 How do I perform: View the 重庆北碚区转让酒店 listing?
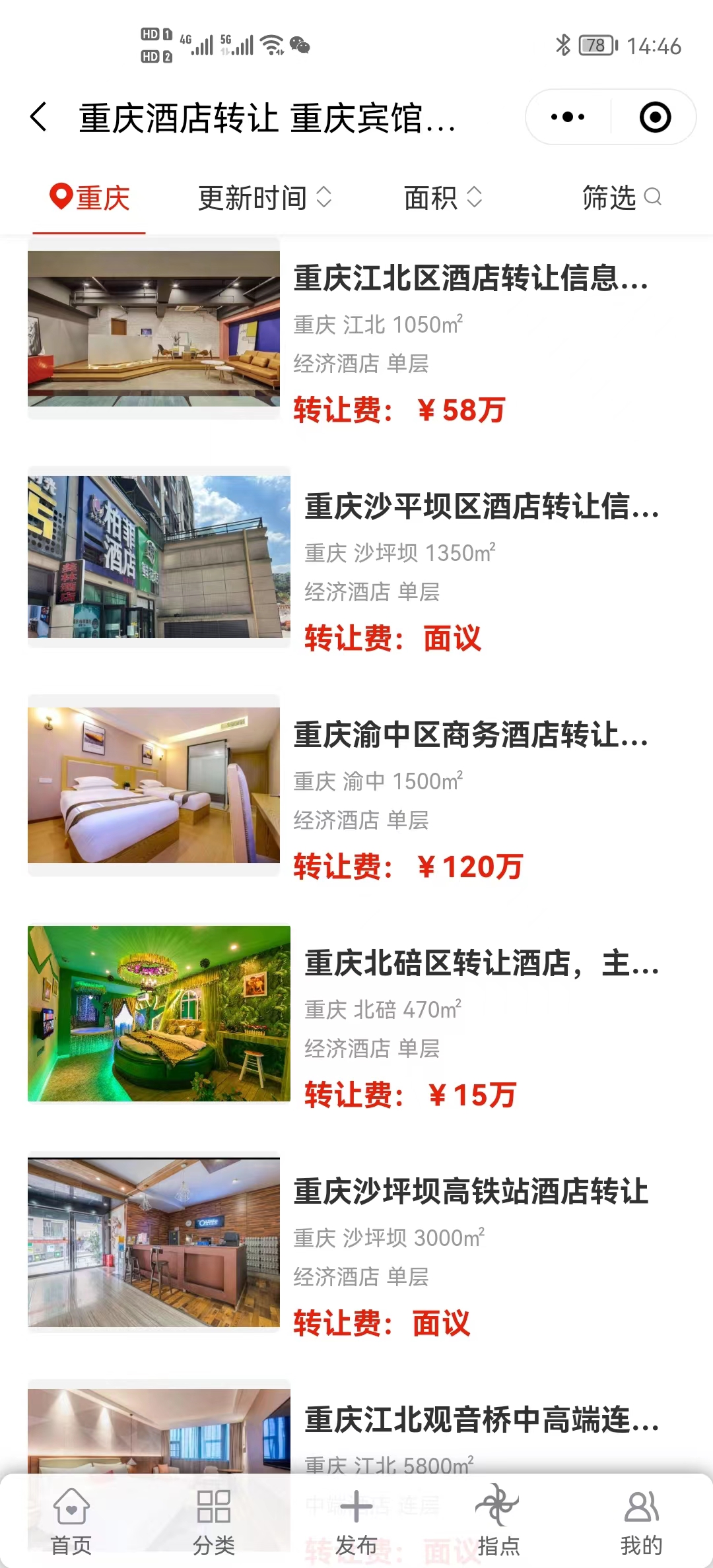(481, 964)
